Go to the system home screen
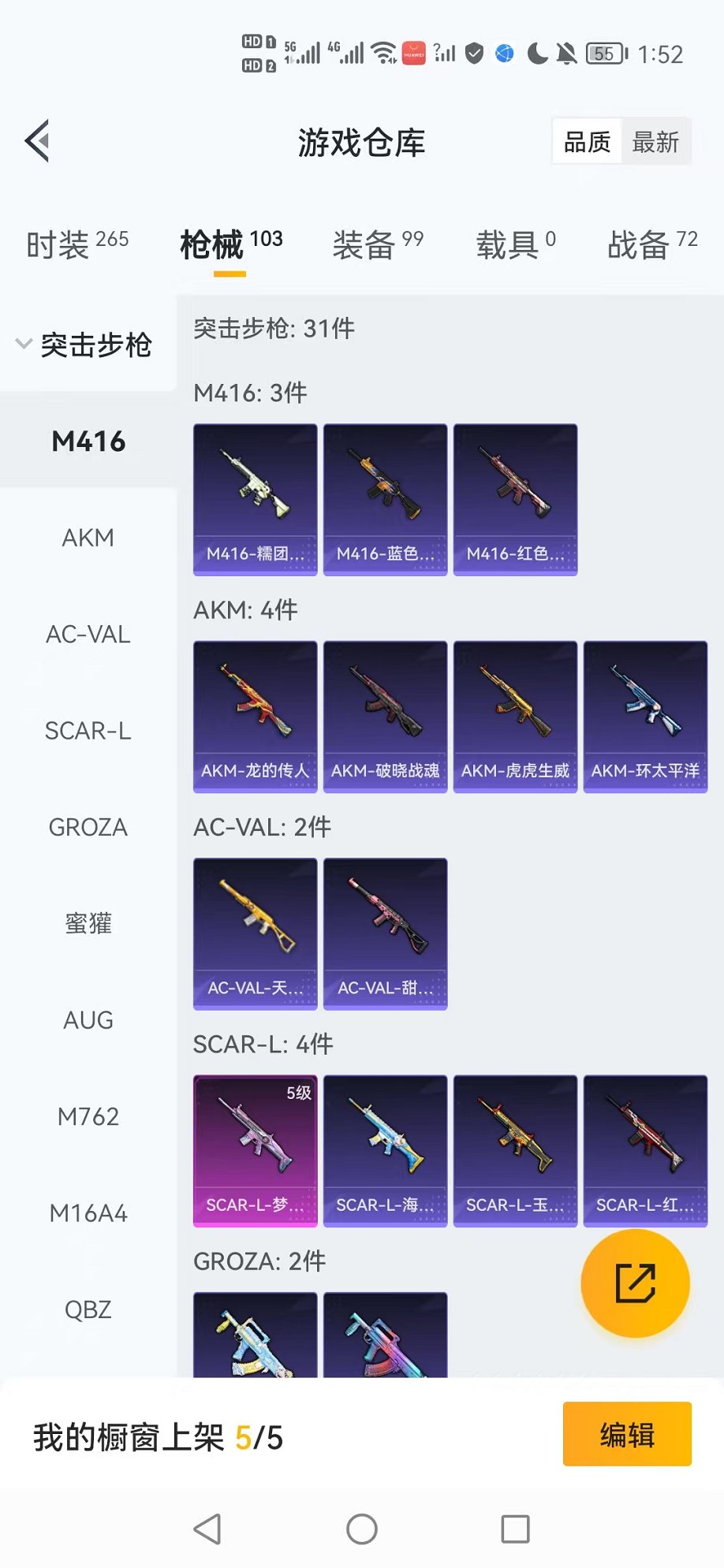 click(x=362, y=1529)
